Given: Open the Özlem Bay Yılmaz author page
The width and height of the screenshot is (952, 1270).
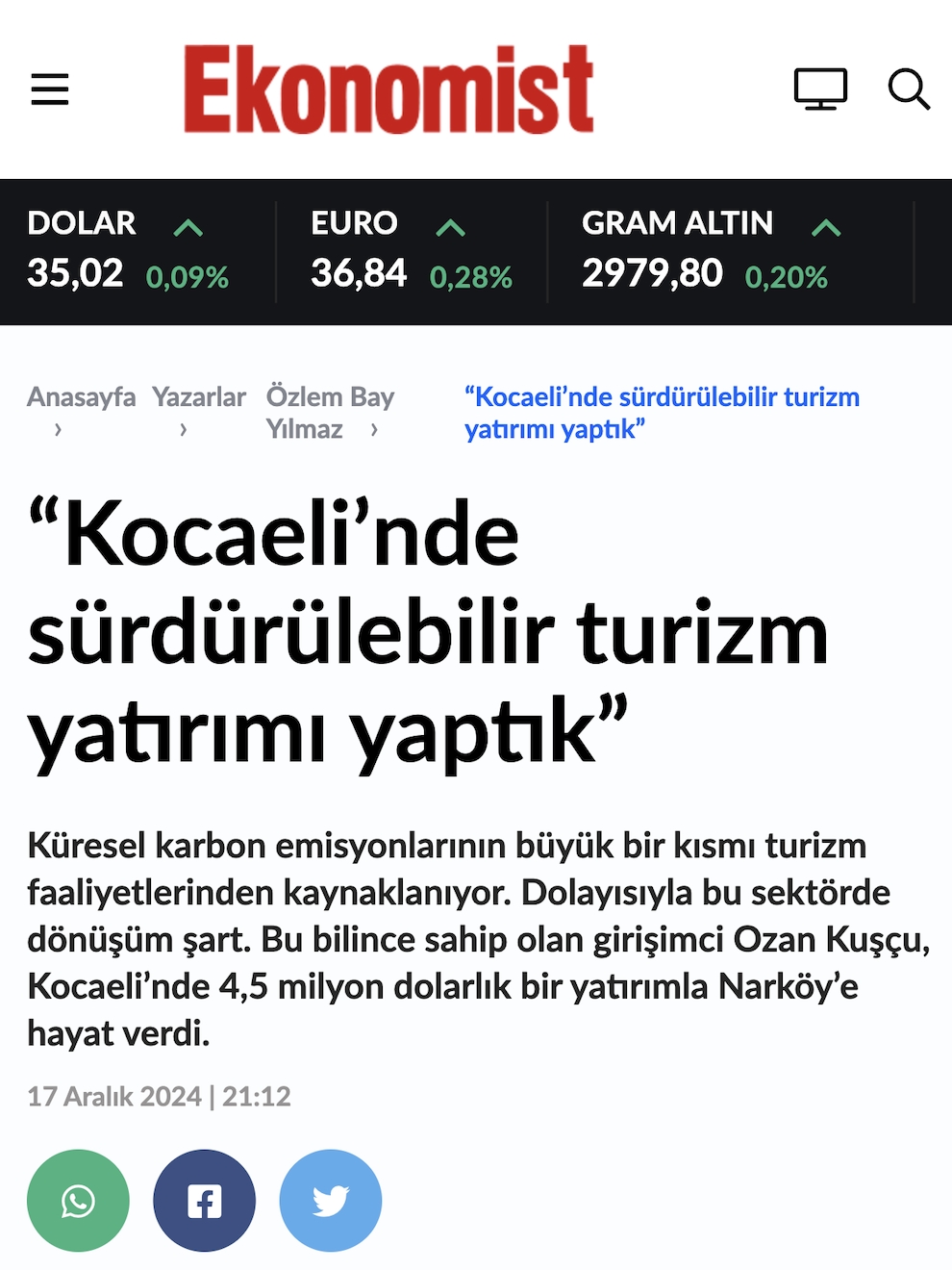Looking at the screenshot, I should click(329, 412).
